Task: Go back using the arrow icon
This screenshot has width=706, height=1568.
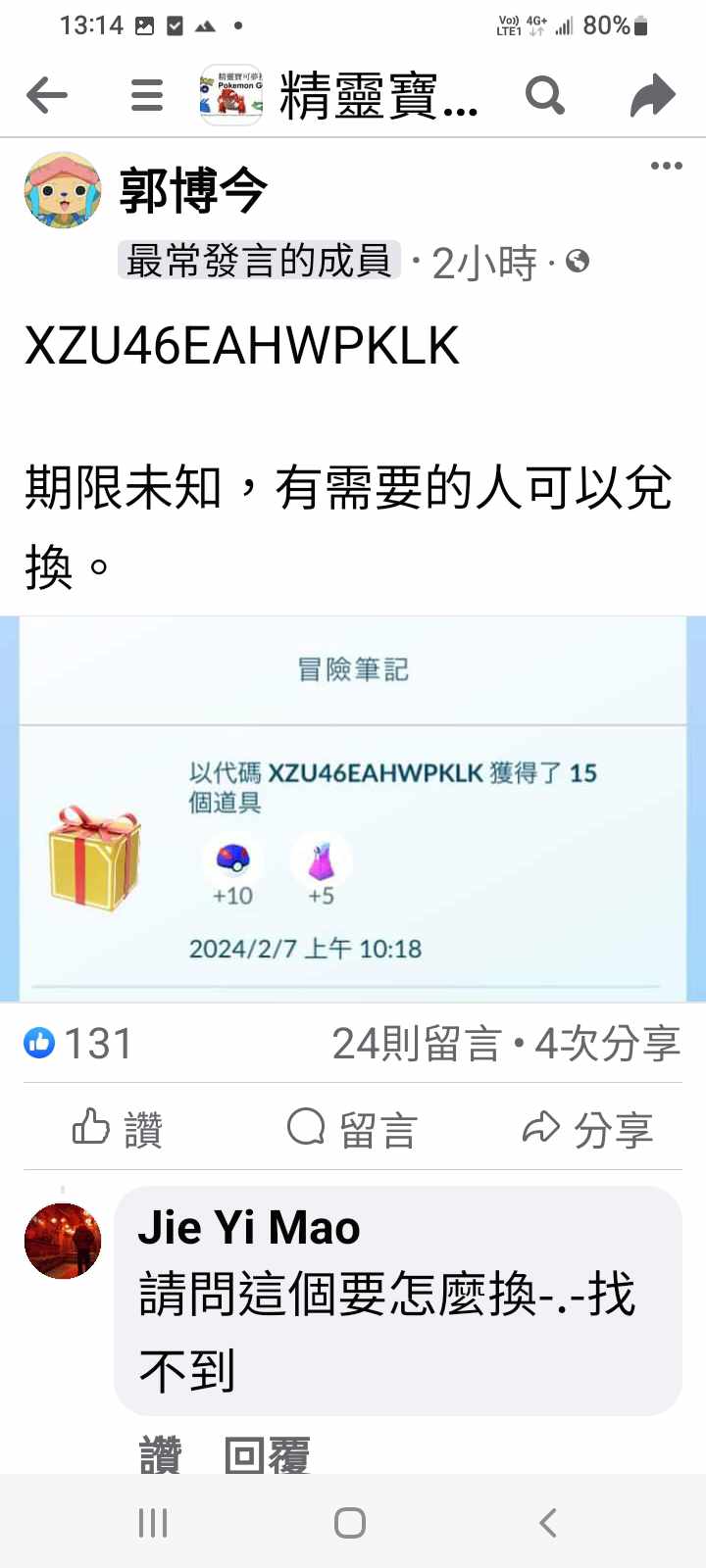Action: (47, 95)
